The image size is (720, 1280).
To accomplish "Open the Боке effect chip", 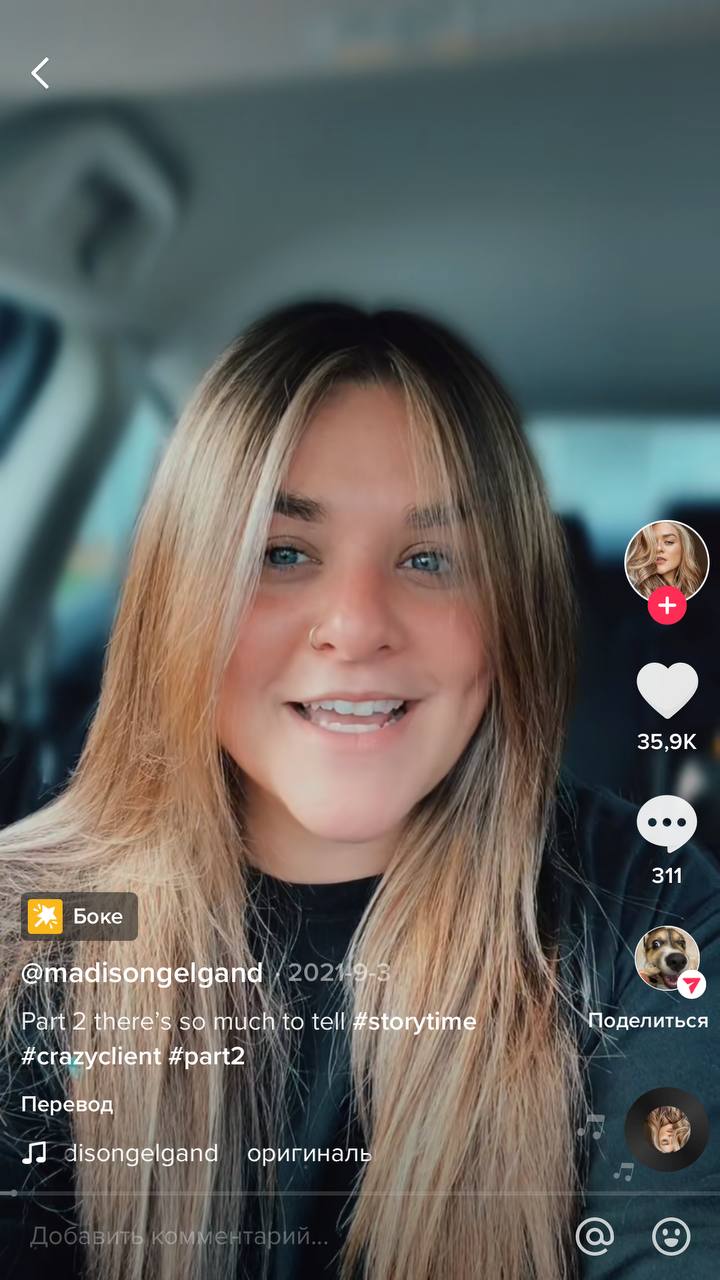I will click(x=80, y=916).
